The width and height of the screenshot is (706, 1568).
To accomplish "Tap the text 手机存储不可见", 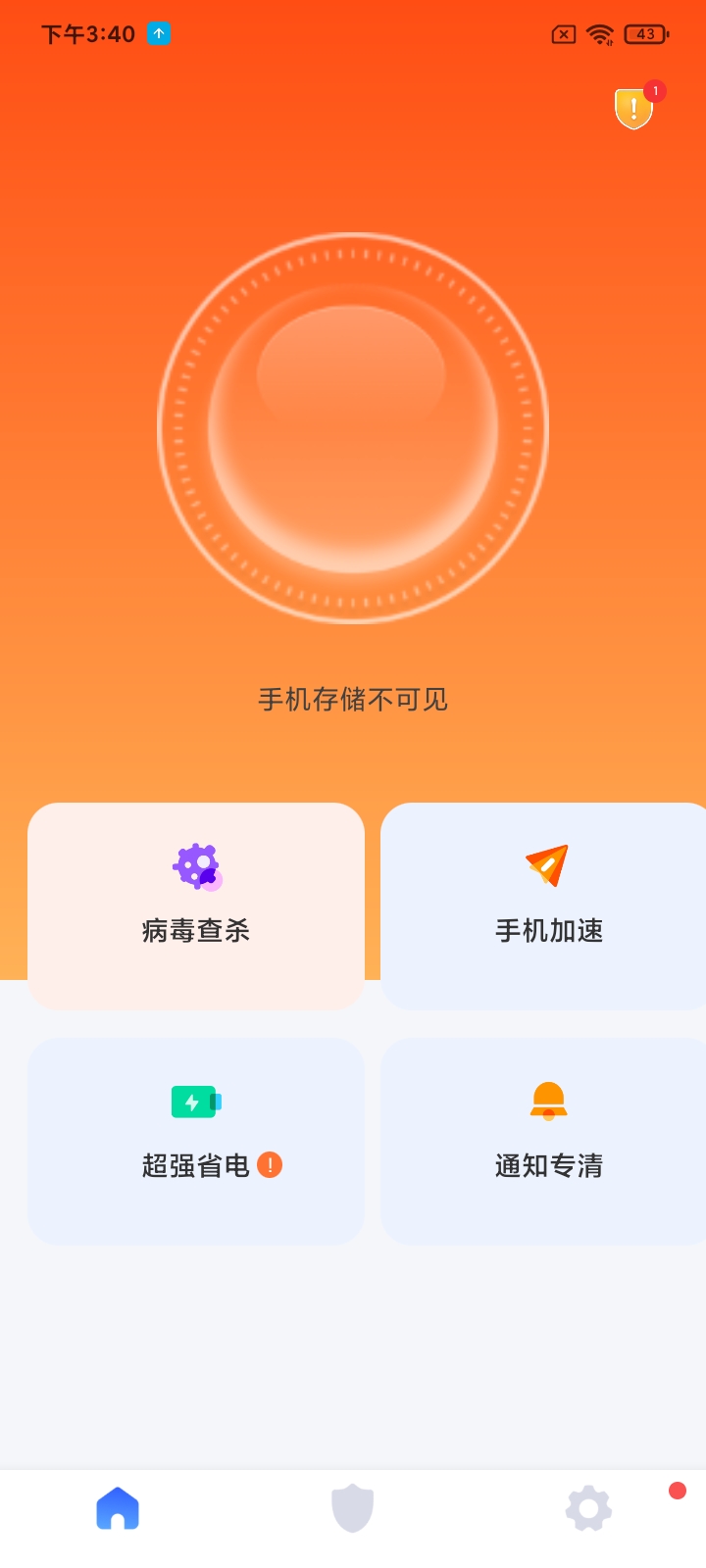I will (x=353, y=699).
